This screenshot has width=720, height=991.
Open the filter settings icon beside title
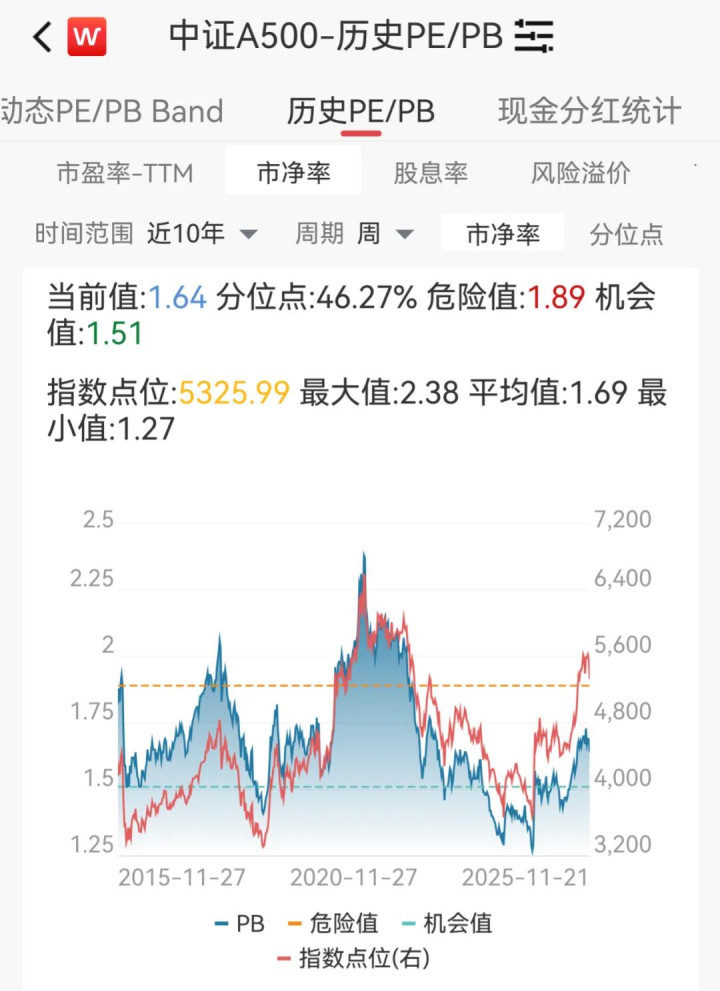[x=533, y=38]
